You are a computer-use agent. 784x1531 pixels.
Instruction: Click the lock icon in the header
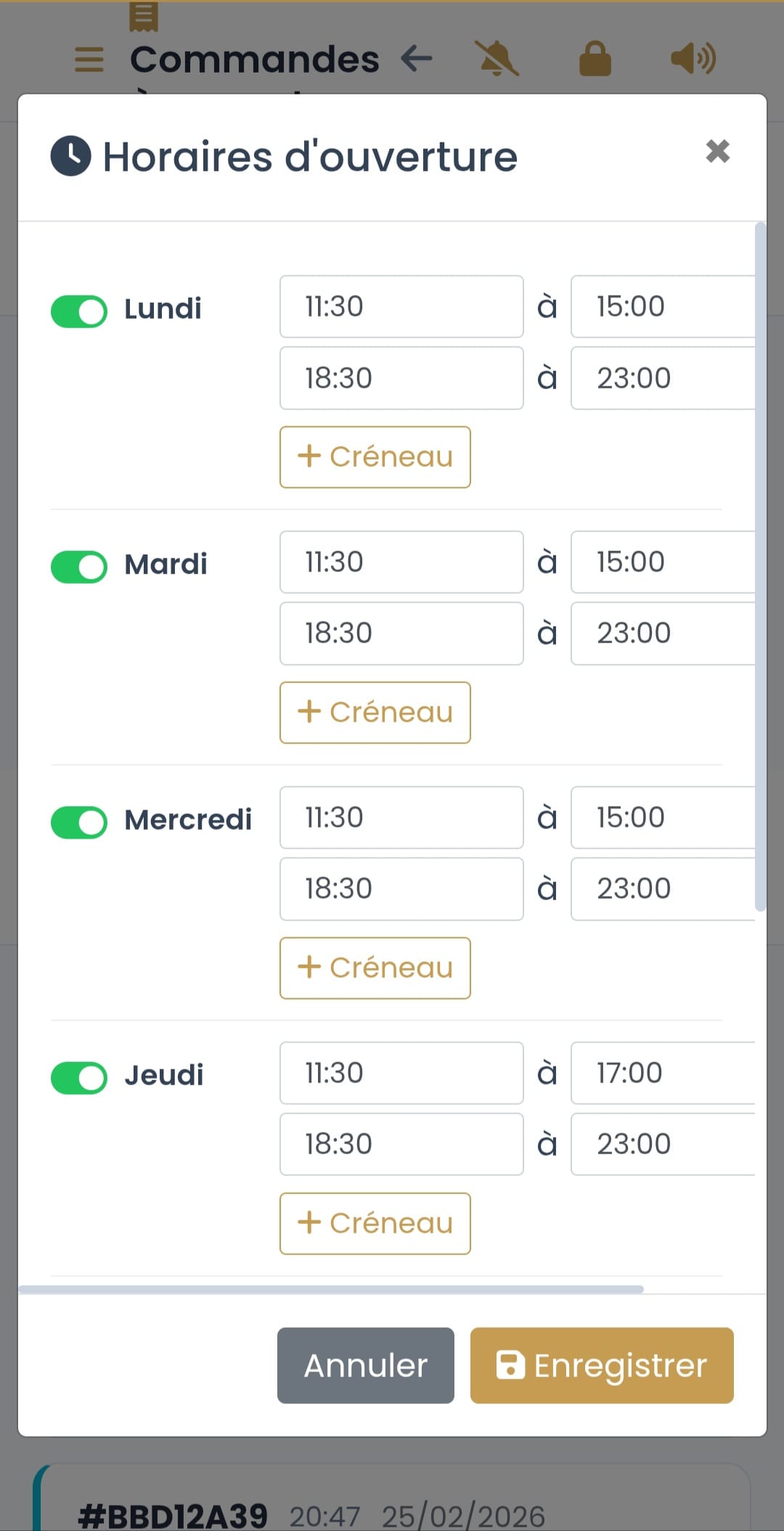pyautogui.click(x=595, y=58)
